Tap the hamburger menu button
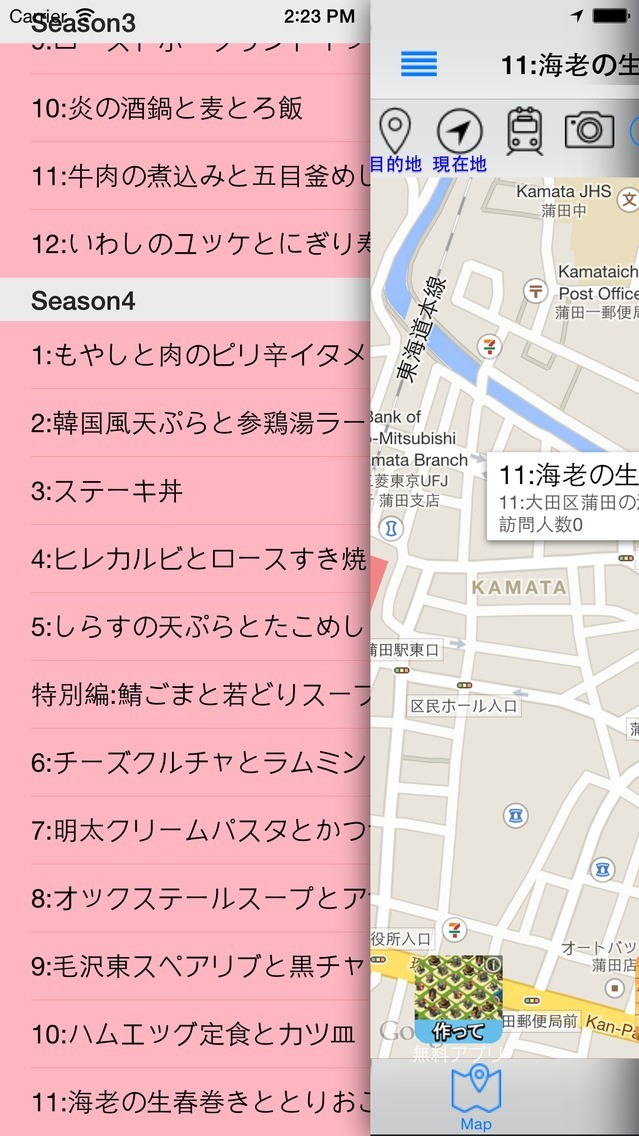Viewport: 639px width, 1136px height. pos(419,64)
